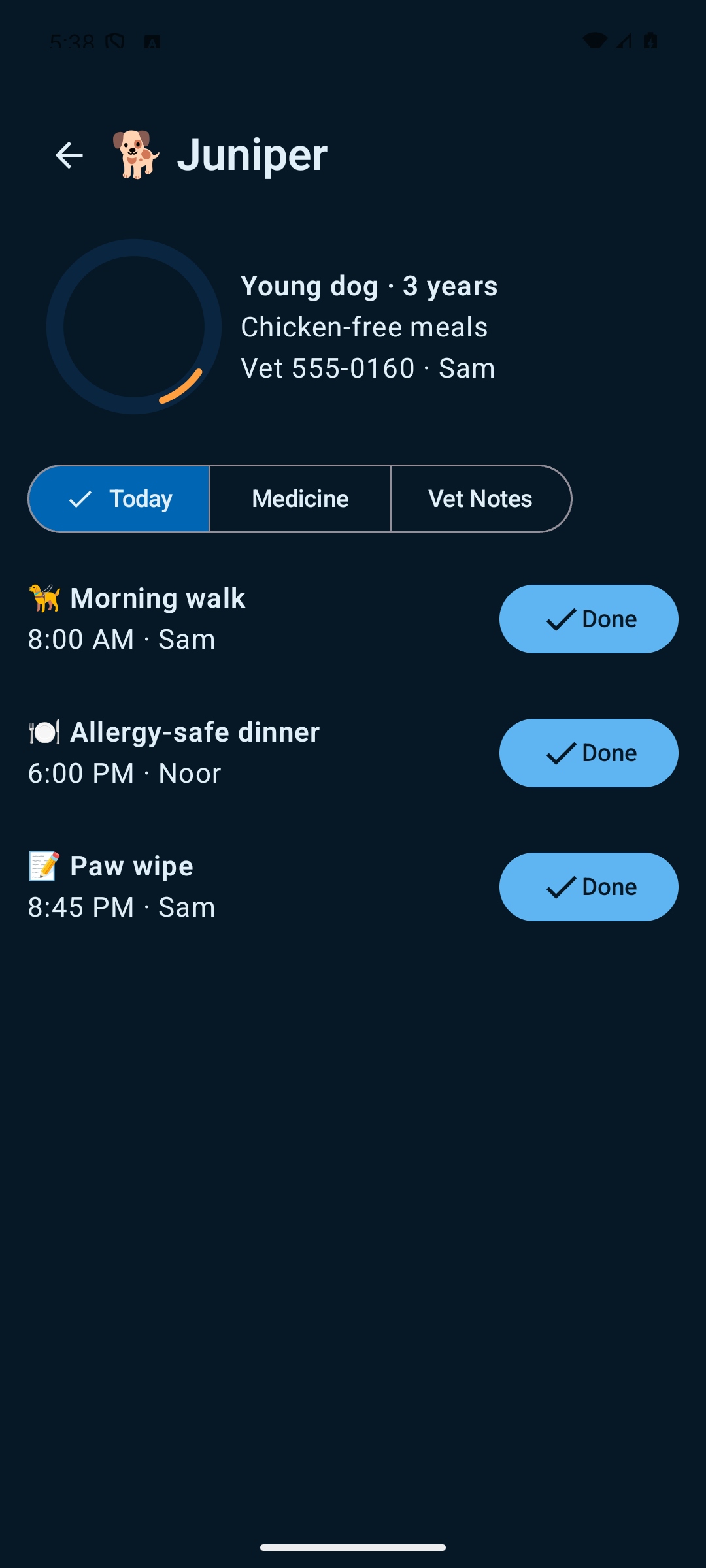Toggle Done on Allergy-safe dinner

tap(589, 753)
